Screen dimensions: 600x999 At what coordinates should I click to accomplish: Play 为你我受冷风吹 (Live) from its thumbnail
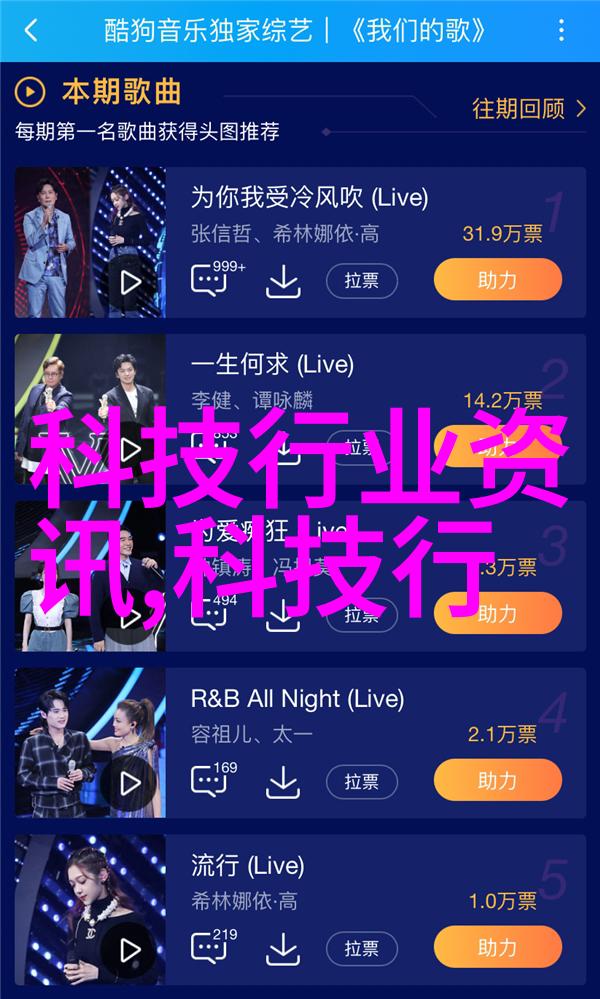point(131,282)
